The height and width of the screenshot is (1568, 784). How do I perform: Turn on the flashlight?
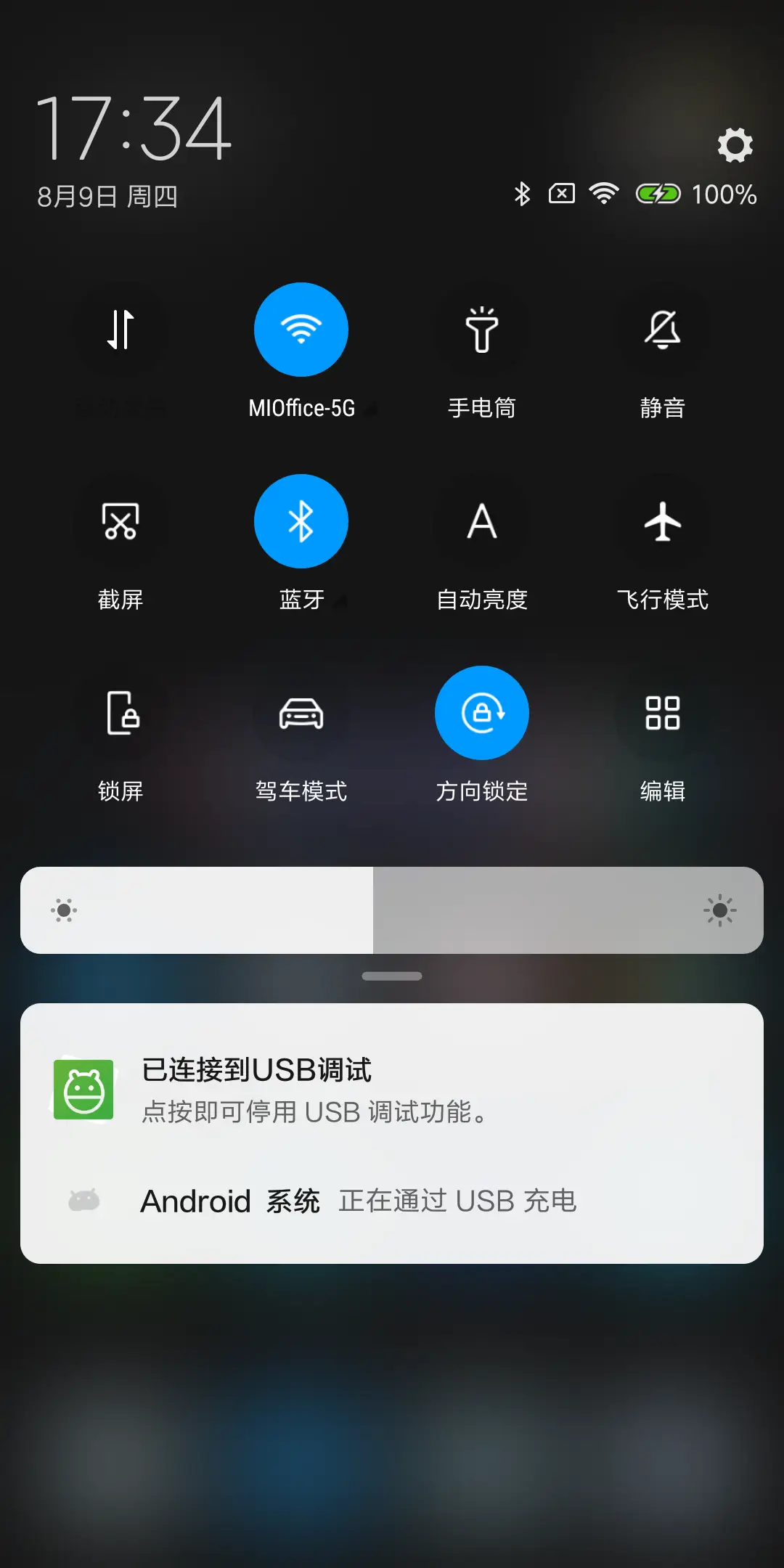coord(481,330)
